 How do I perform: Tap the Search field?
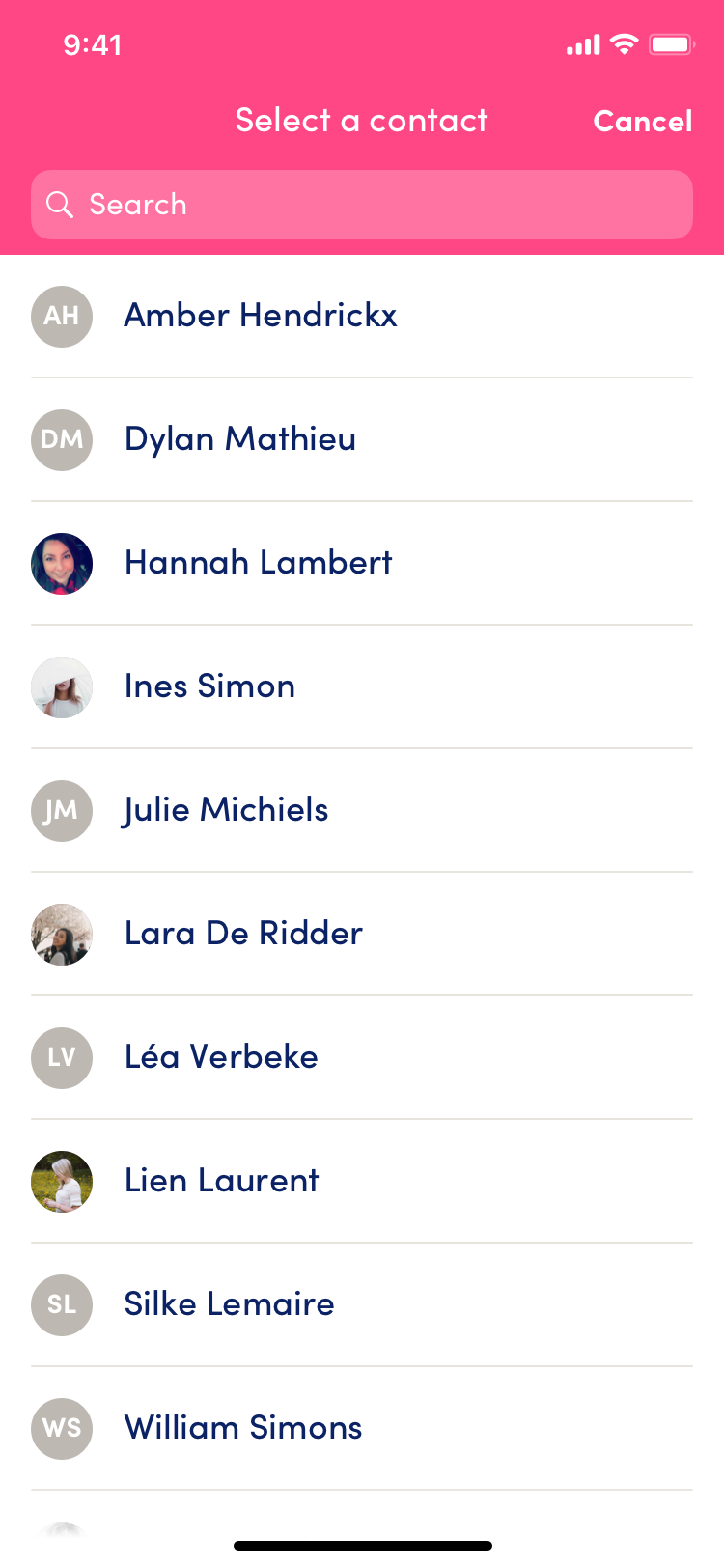(x=362, y=205)
